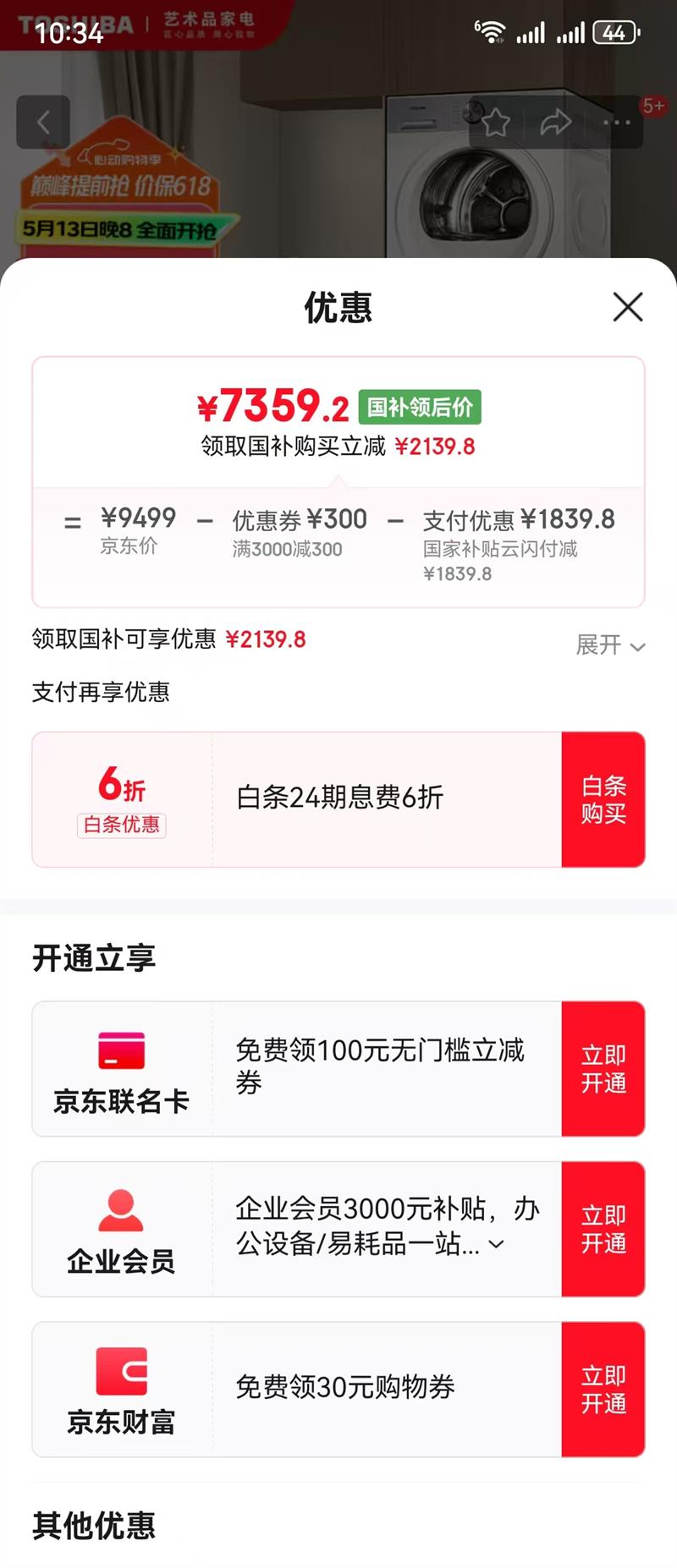Image resolution: width=677 pixels, height=1568 pixels.
Task: Expand the 企业会员 3000元补贴 description
Action: coord(497,1244)
